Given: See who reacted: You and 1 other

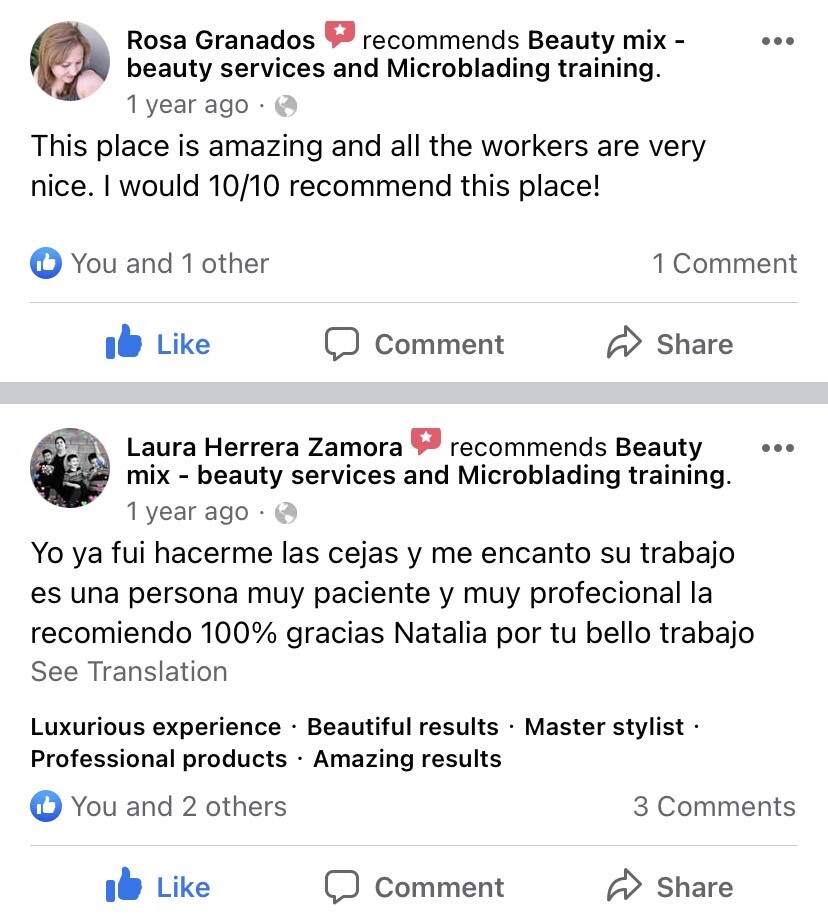Looking at the screenshot, I should [150, 264].
